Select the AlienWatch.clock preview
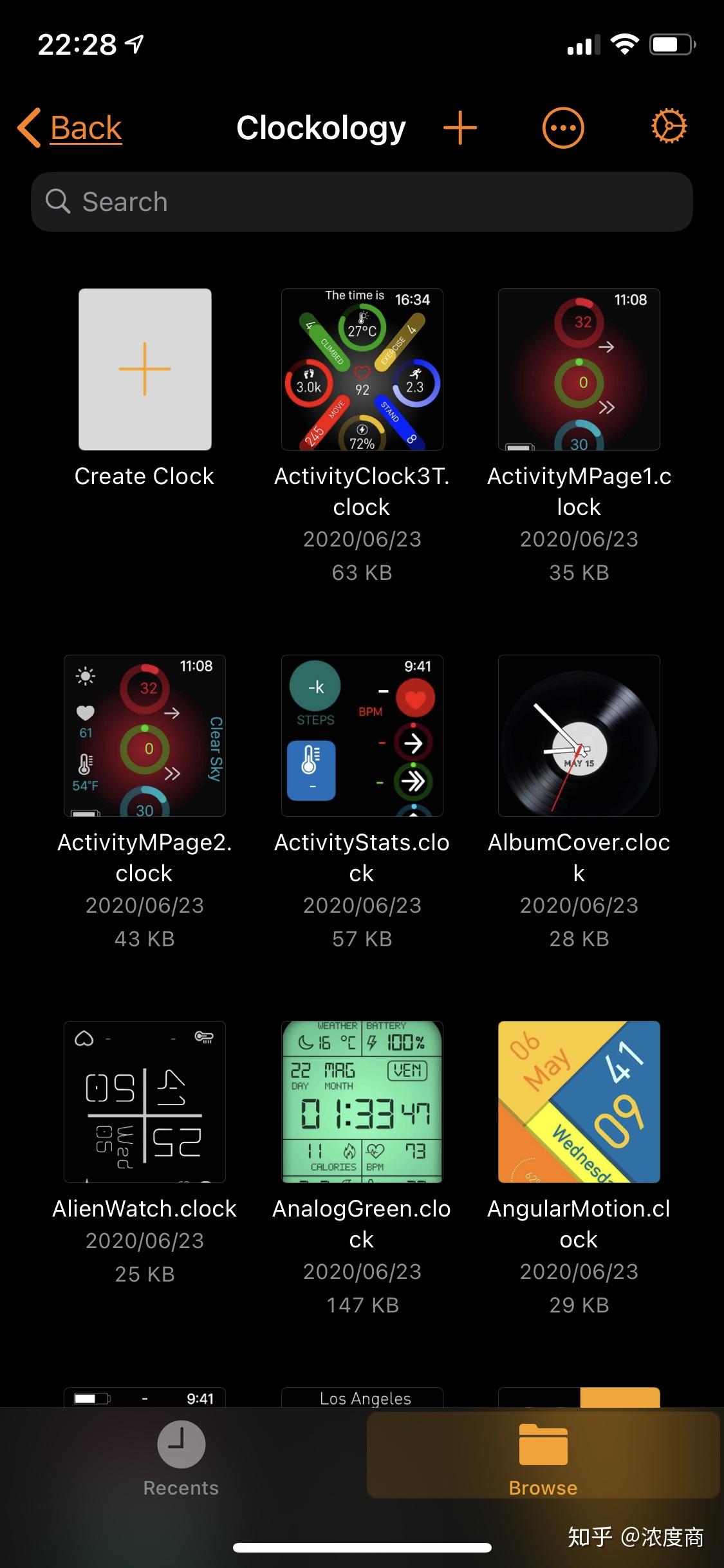The height and width of the screenshot is (1568, 724). click(144, 1103)
